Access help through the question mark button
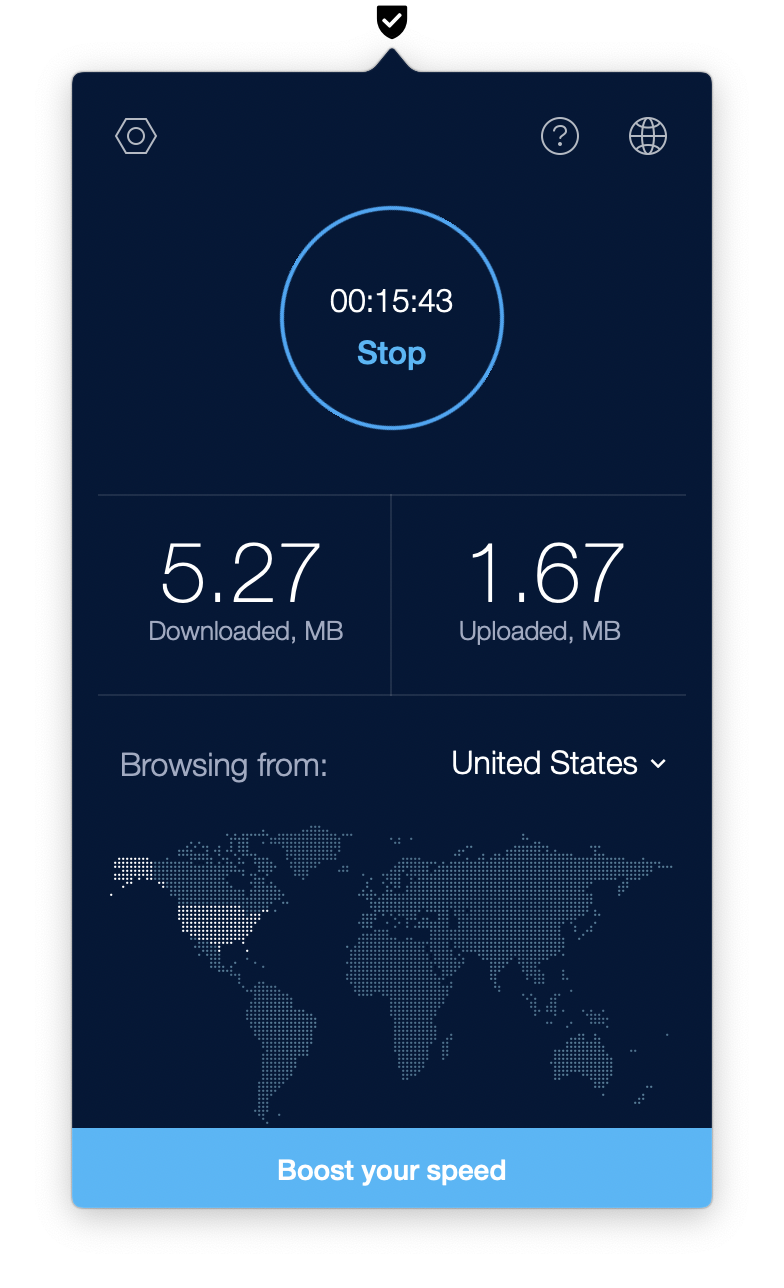Image resolution: width=784 pixels, height=1288 pixels. tap(560, 136)
